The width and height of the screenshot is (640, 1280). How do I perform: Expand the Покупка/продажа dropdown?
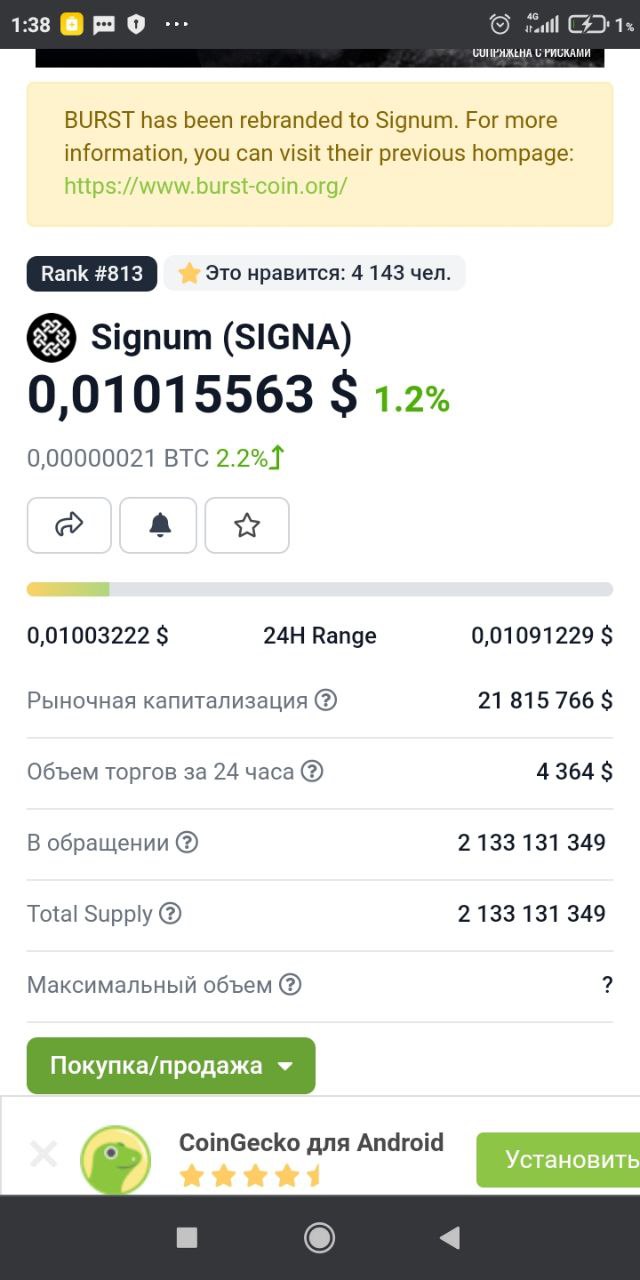[171, 1065]
